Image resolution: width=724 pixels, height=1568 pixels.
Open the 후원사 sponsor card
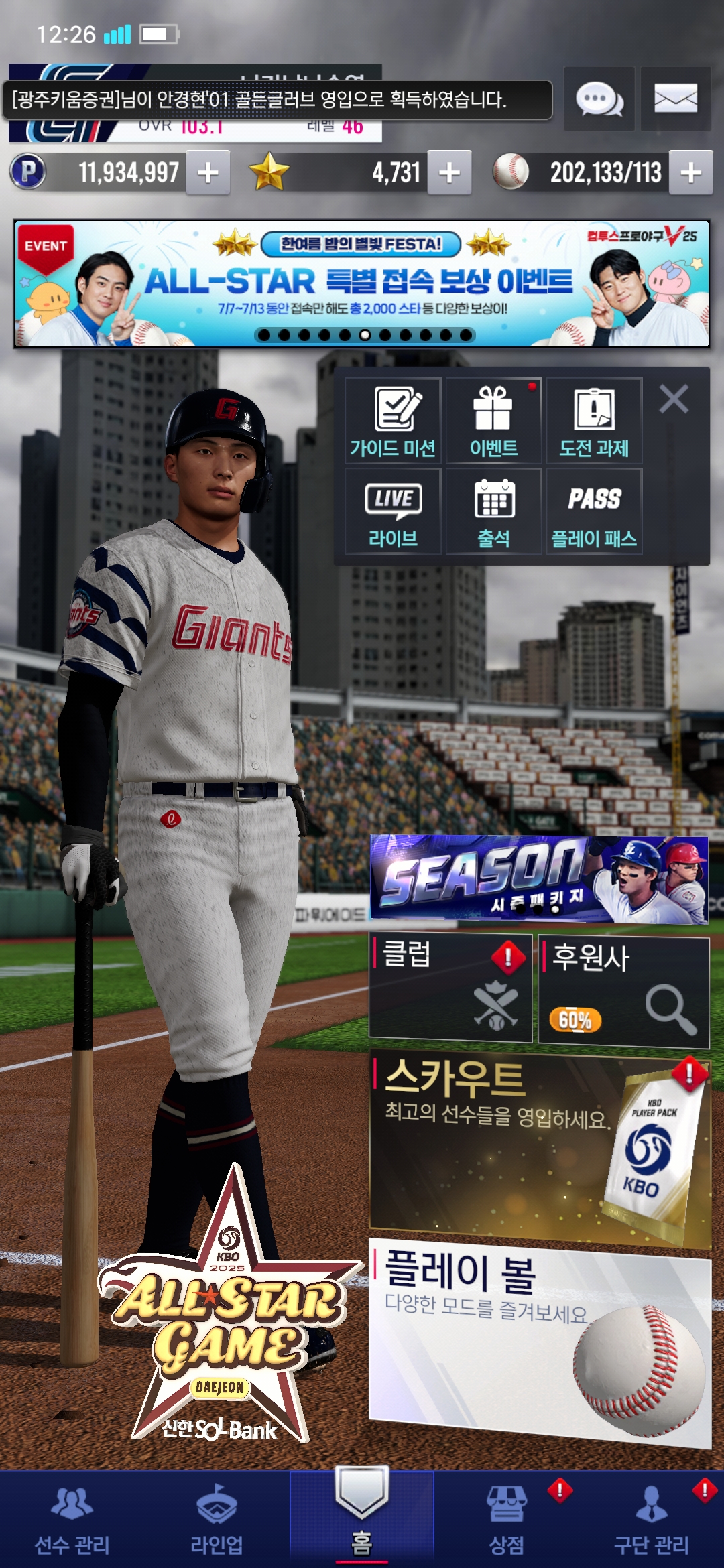(623, 990)
